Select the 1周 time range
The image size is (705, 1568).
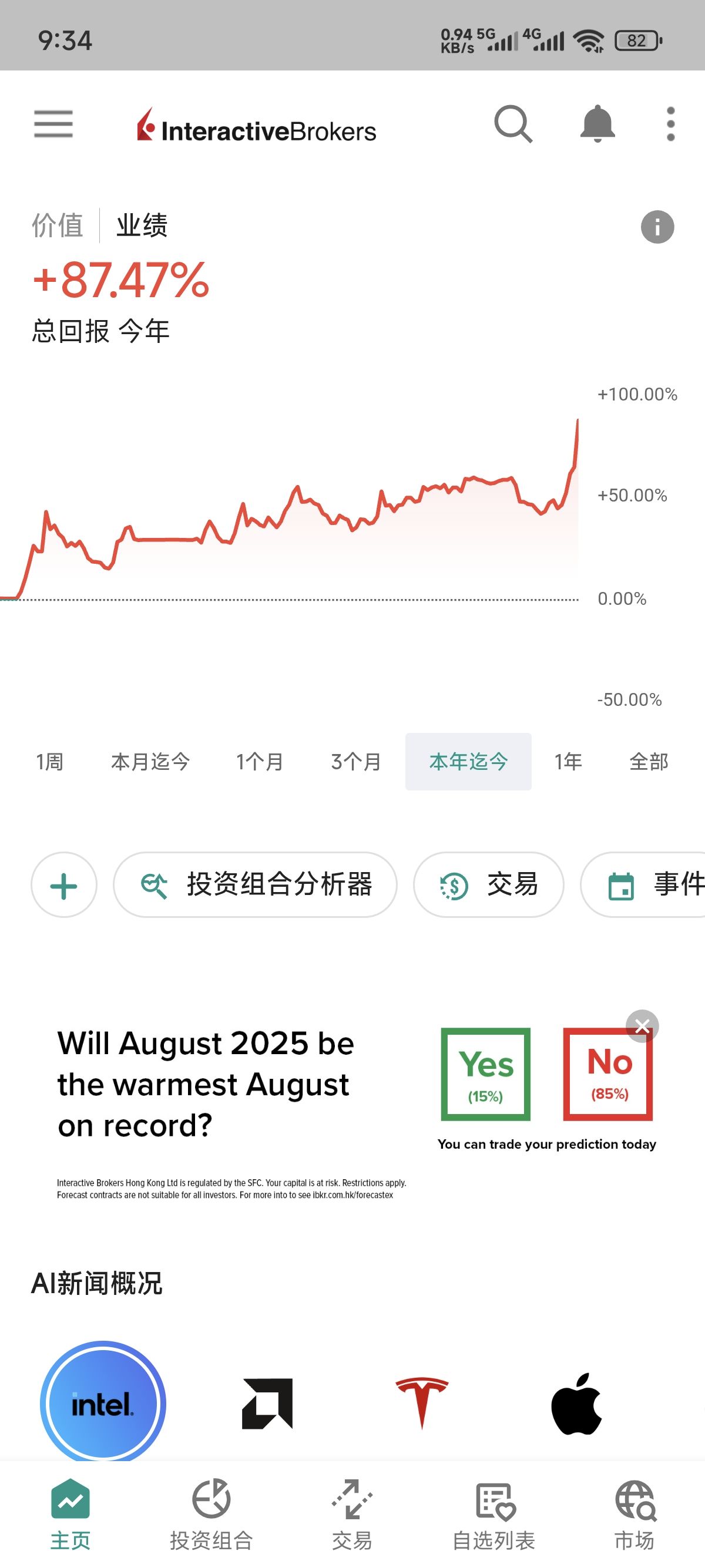[49, 762]
